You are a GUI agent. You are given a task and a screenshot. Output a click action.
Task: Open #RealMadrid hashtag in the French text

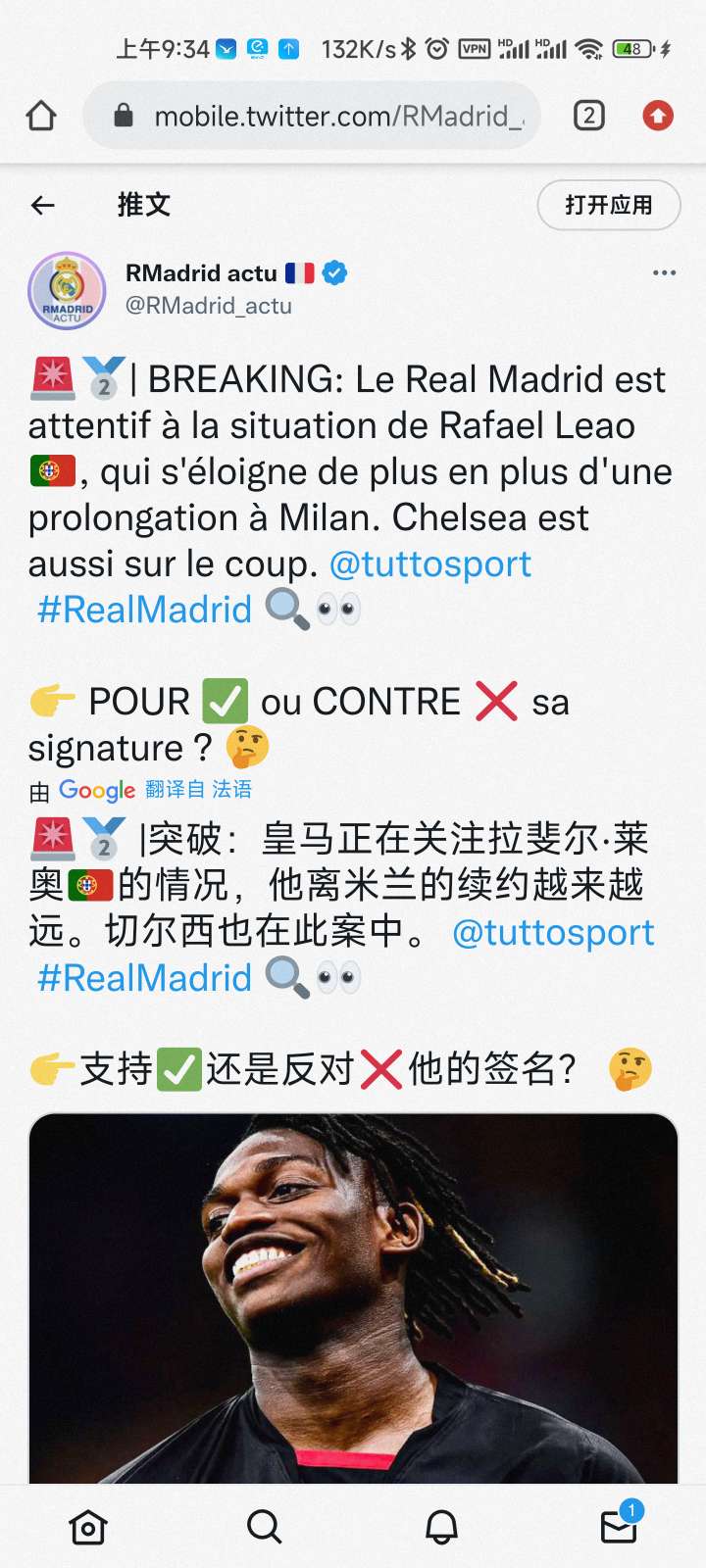(x=144, y=610)
